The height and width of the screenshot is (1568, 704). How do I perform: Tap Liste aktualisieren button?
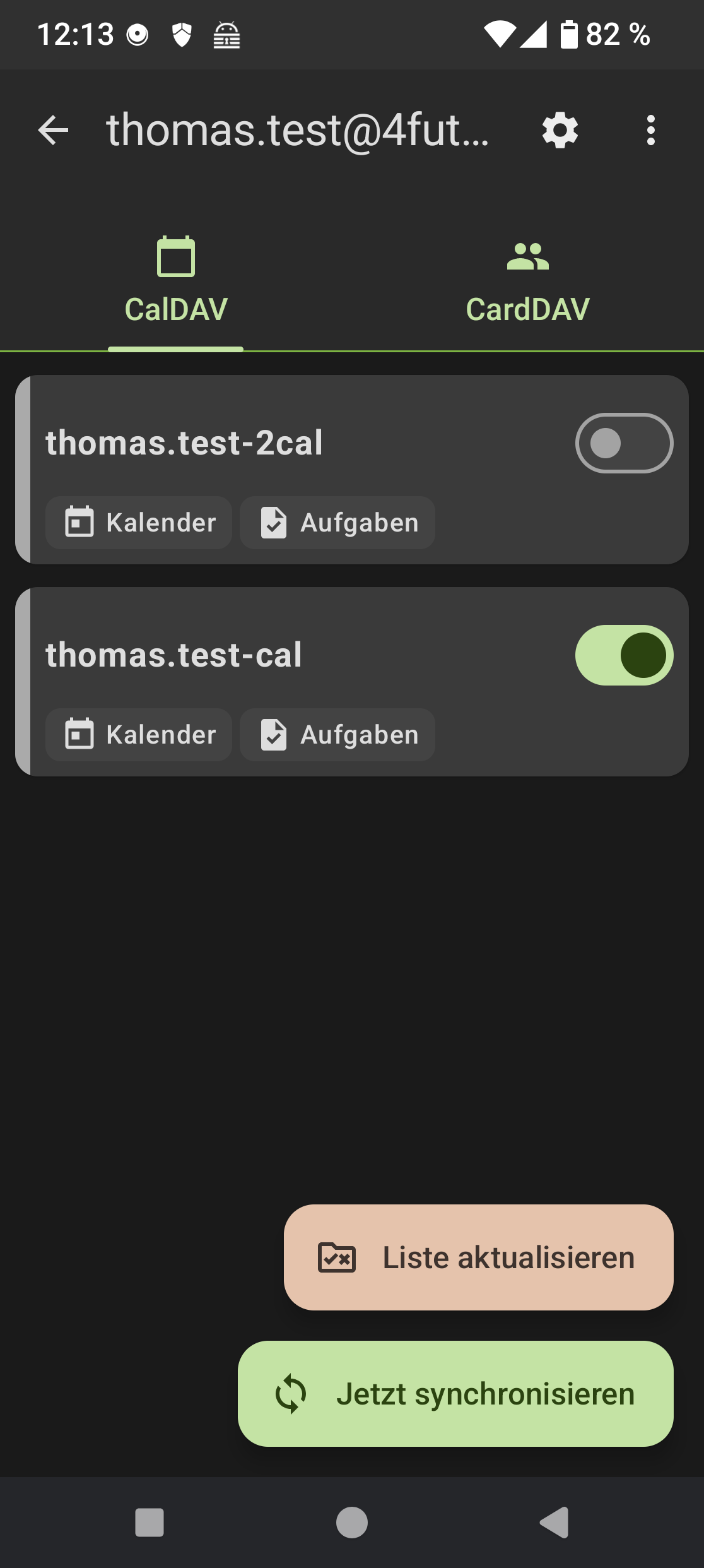tap(478, 1257)
